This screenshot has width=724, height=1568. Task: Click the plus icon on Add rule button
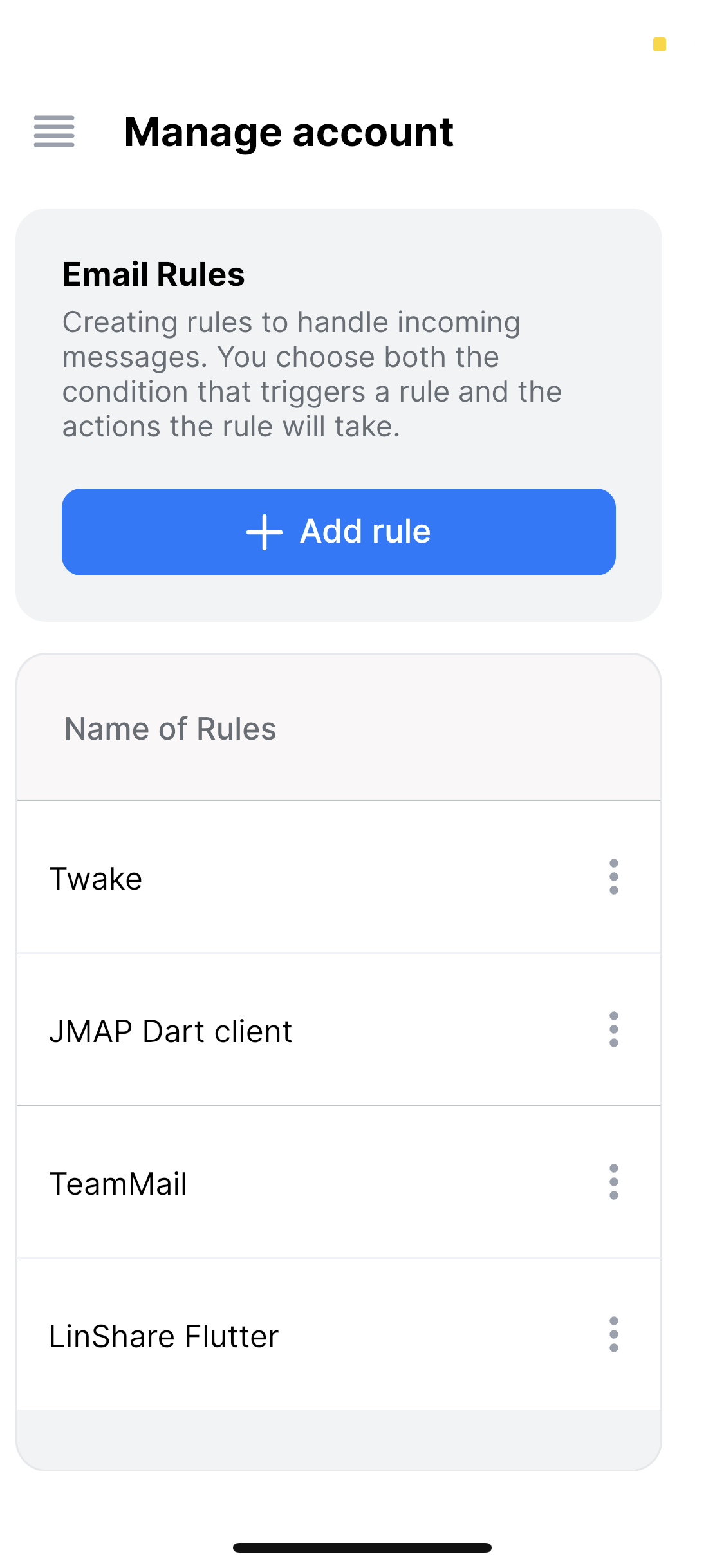click(x=264, y=532)
